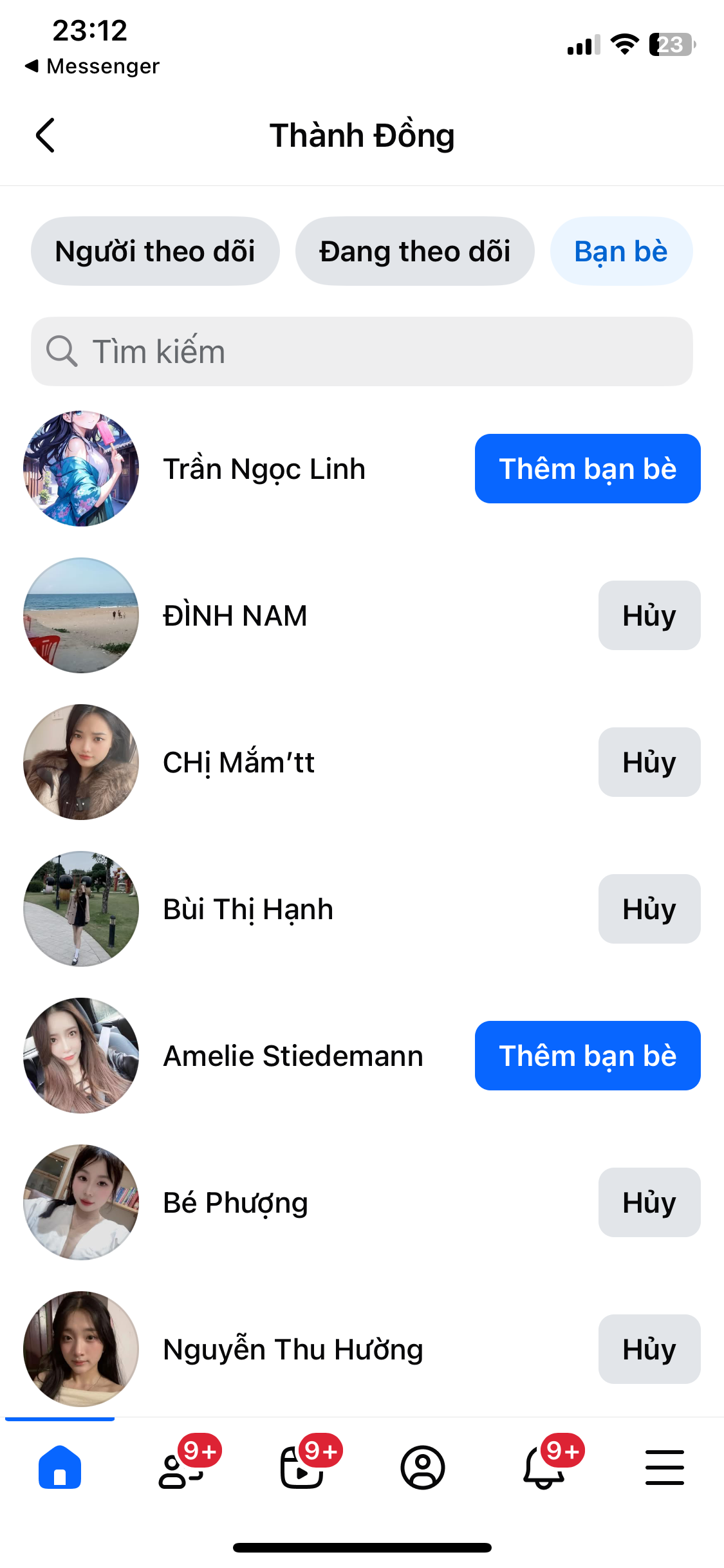Open the hamburger menu tab
Screen dimensions: 724x1568
[x=665, y=1468]
